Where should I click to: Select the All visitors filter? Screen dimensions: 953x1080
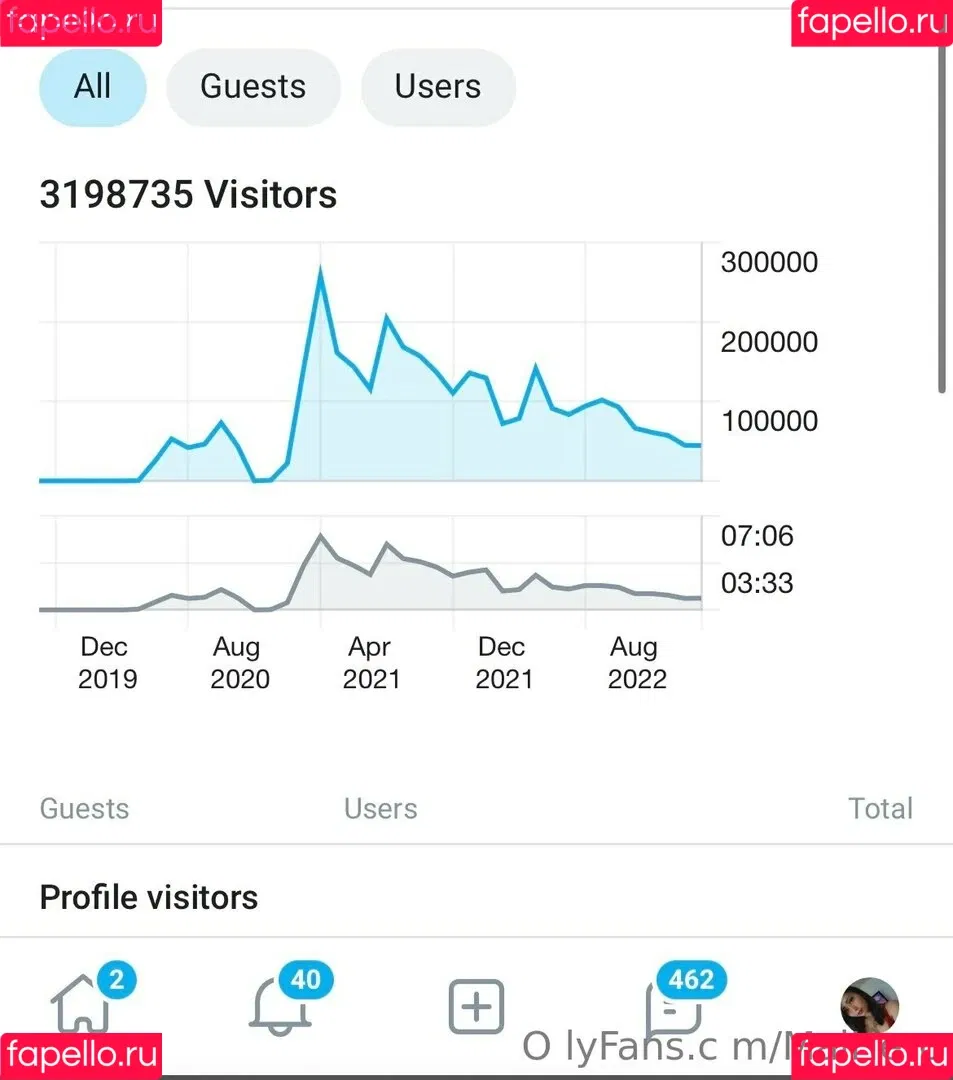(92, 87)
